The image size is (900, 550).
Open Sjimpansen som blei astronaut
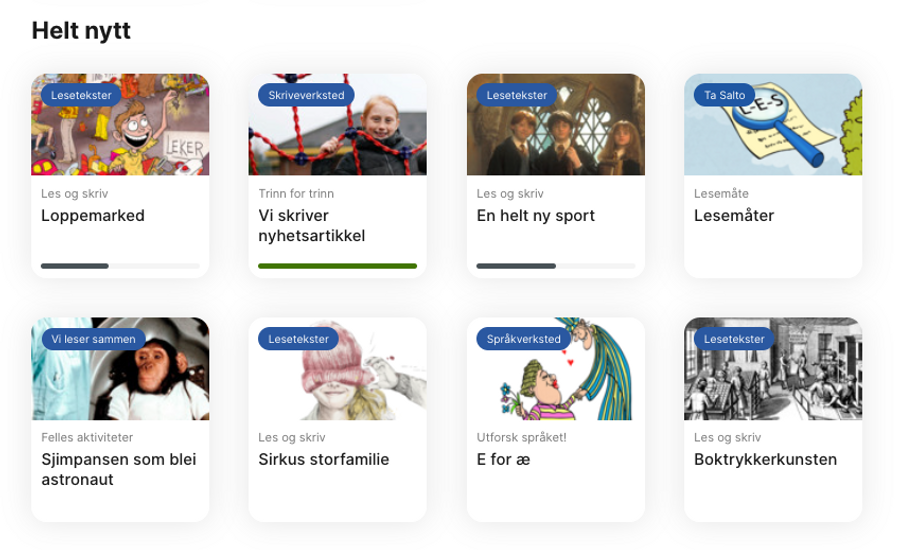point(120,419)
